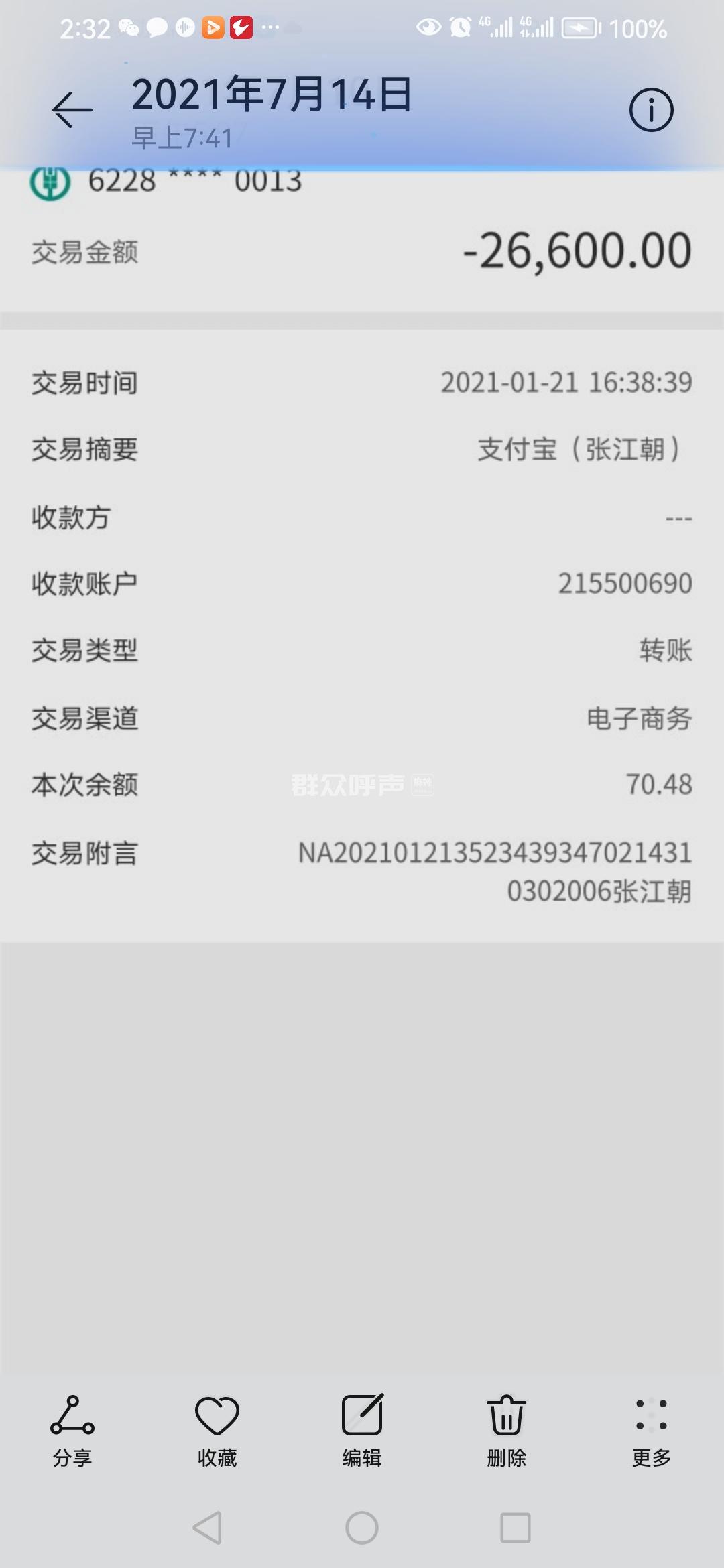Share this photo via 分享
Screen dimensions: 724x1568
coord(72,1429)
